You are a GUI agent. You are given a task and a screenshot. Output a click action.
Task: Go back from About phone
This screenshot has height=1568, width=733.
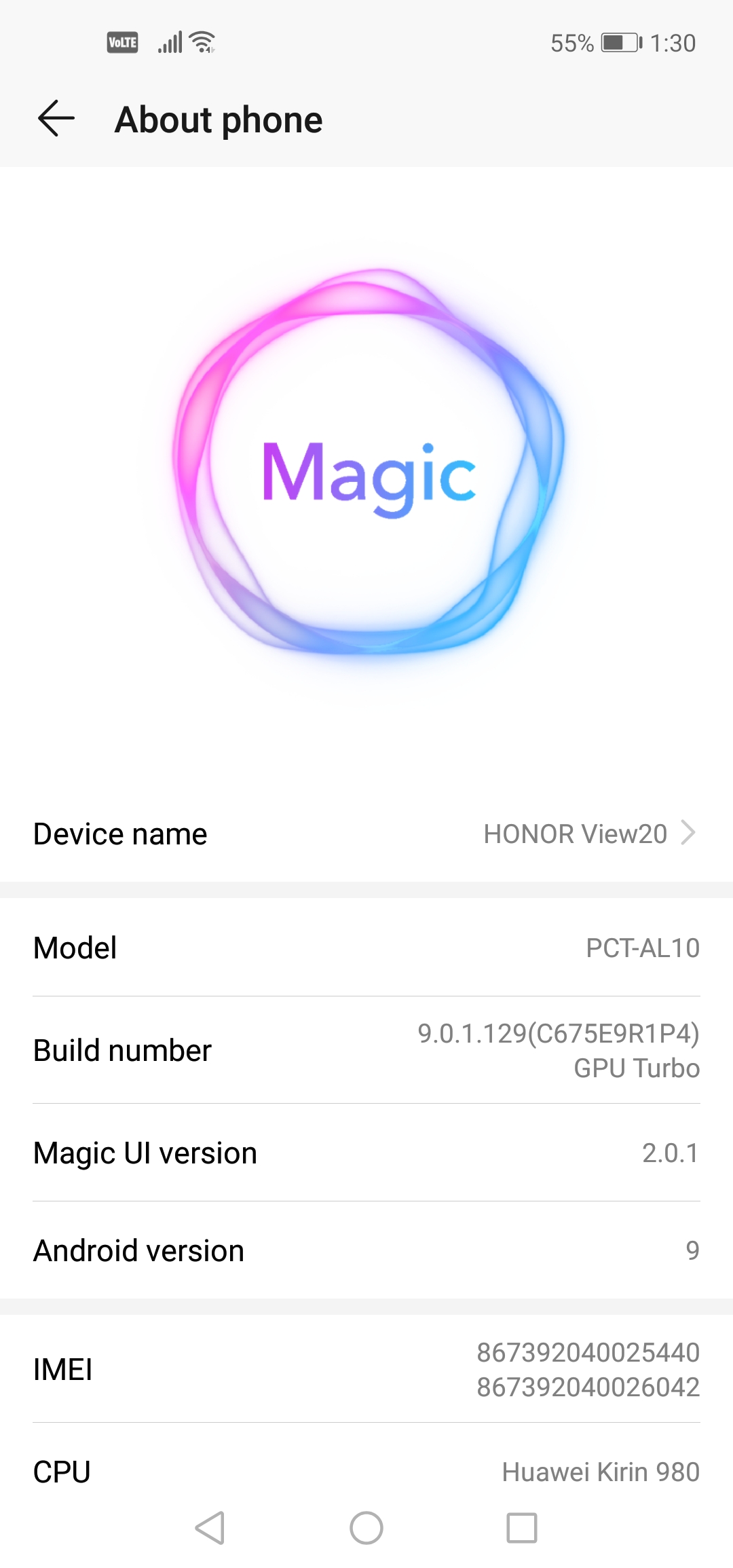[x=56, y=119]
